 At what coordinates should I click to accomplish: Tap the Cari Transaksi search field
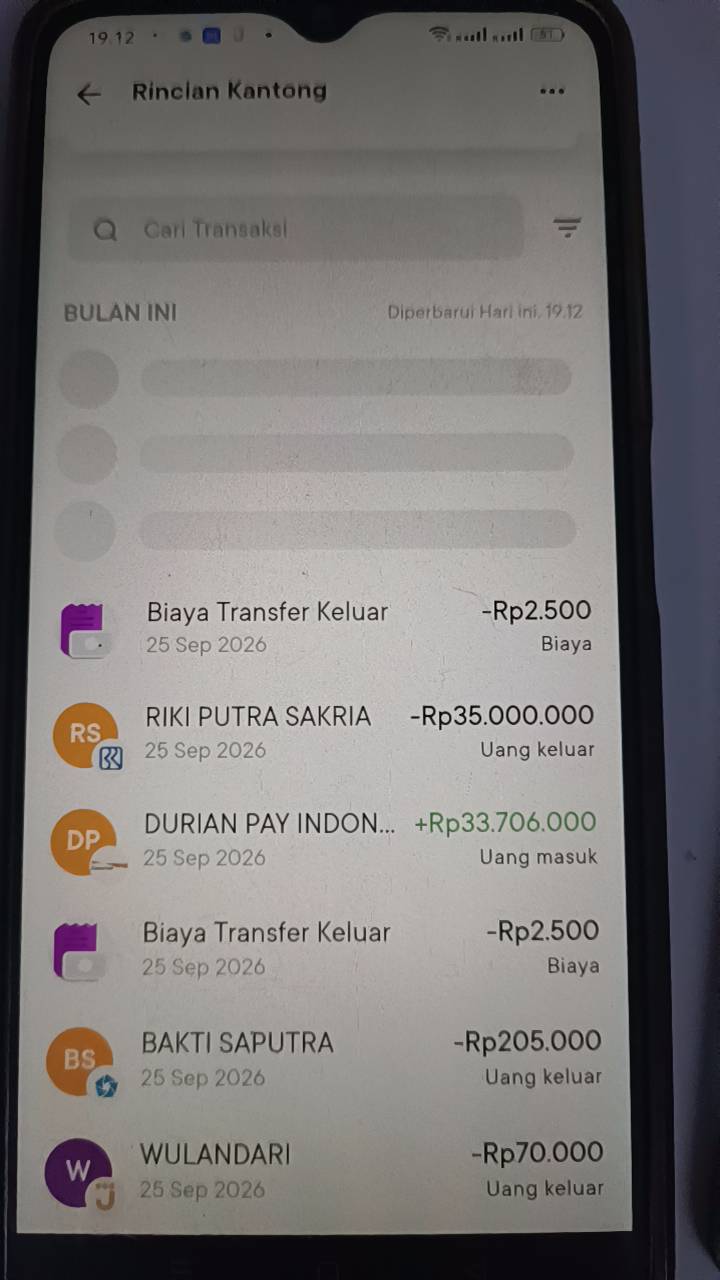click(295, 229)
